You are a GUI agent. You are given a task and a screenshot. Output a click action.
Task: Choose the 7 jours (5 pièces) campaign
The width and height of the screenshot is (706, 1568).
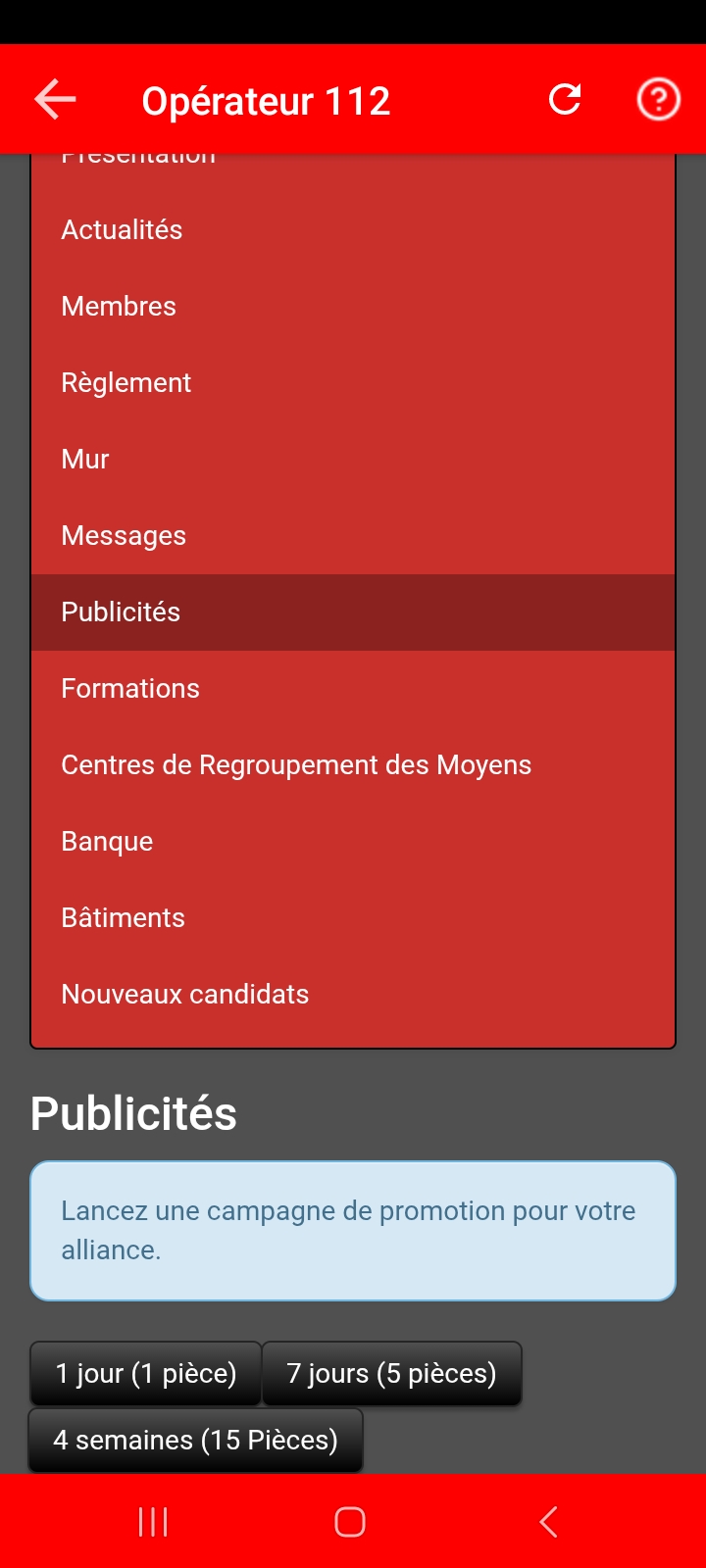[x=391, y=1373]
